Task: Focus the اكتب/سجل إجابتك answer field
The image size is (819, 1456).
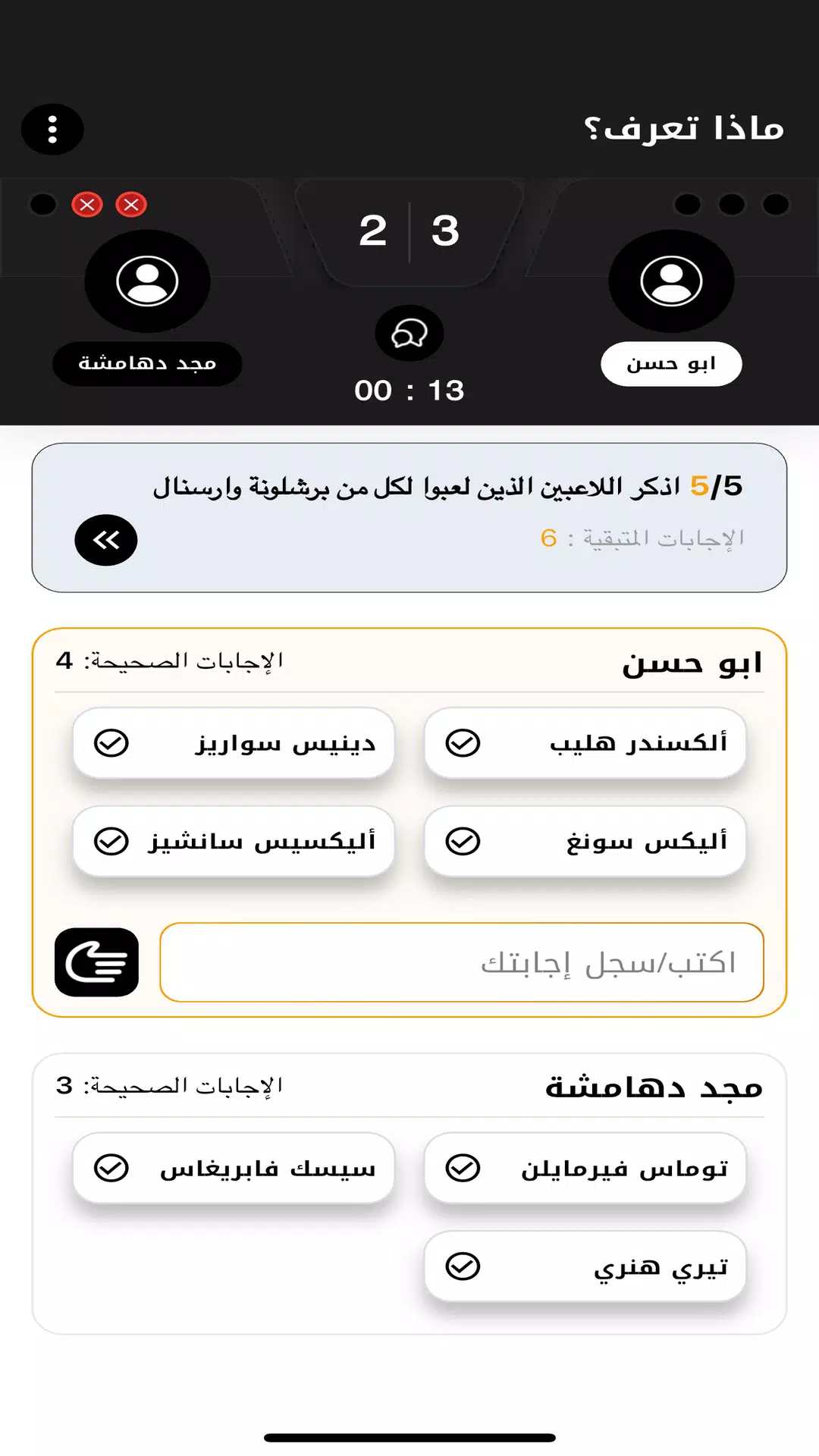Action: 461,962
